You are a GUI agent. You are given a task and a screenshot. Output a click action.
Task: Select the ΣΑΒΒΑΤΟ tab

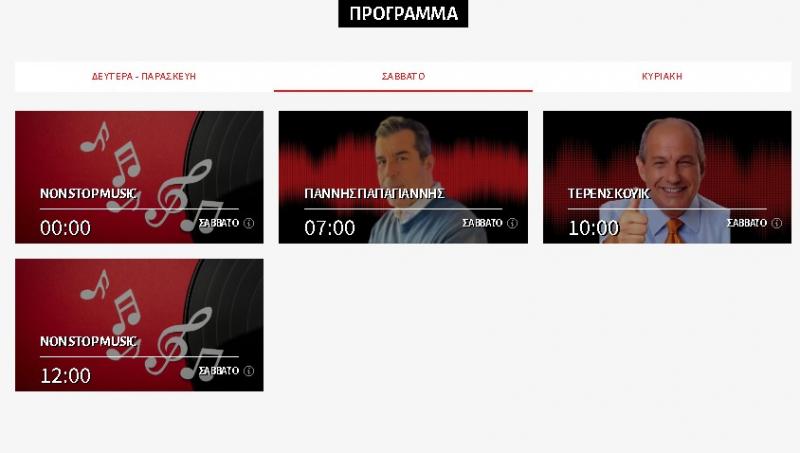pyautogui.click(x=403, y=76)
